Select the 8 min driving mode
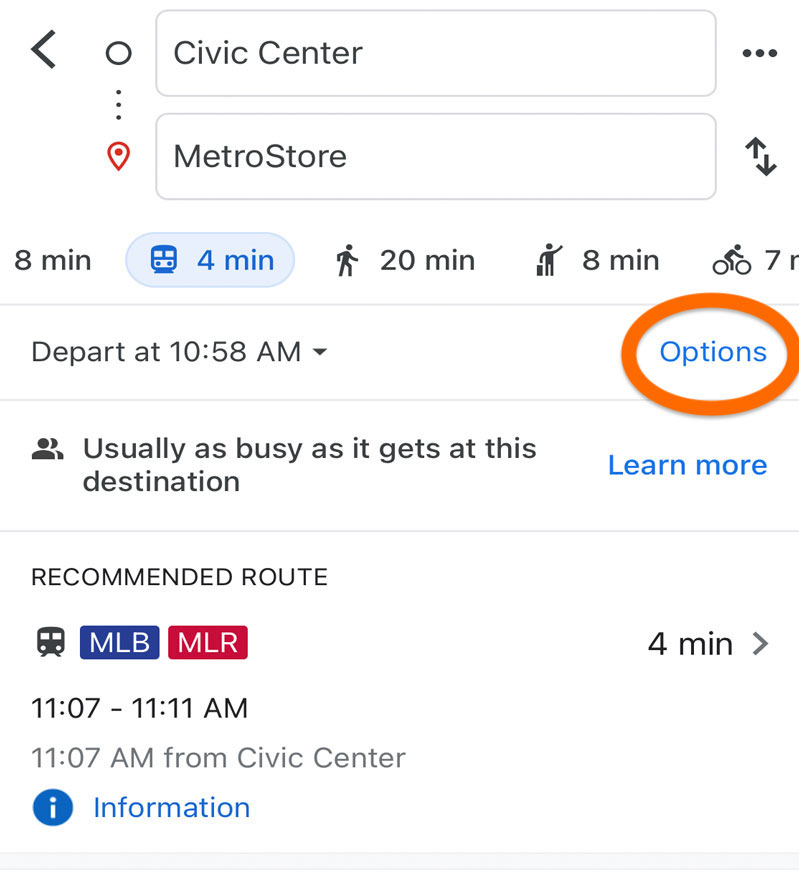The width and height of the screenshot is (799, 889). 52,261
